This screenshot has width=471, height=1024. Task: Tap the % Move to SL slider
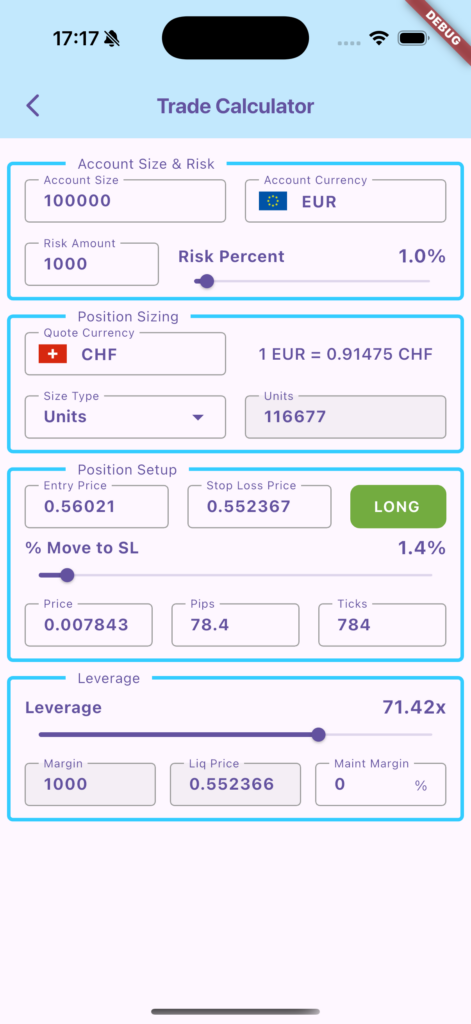click(236, 575)
